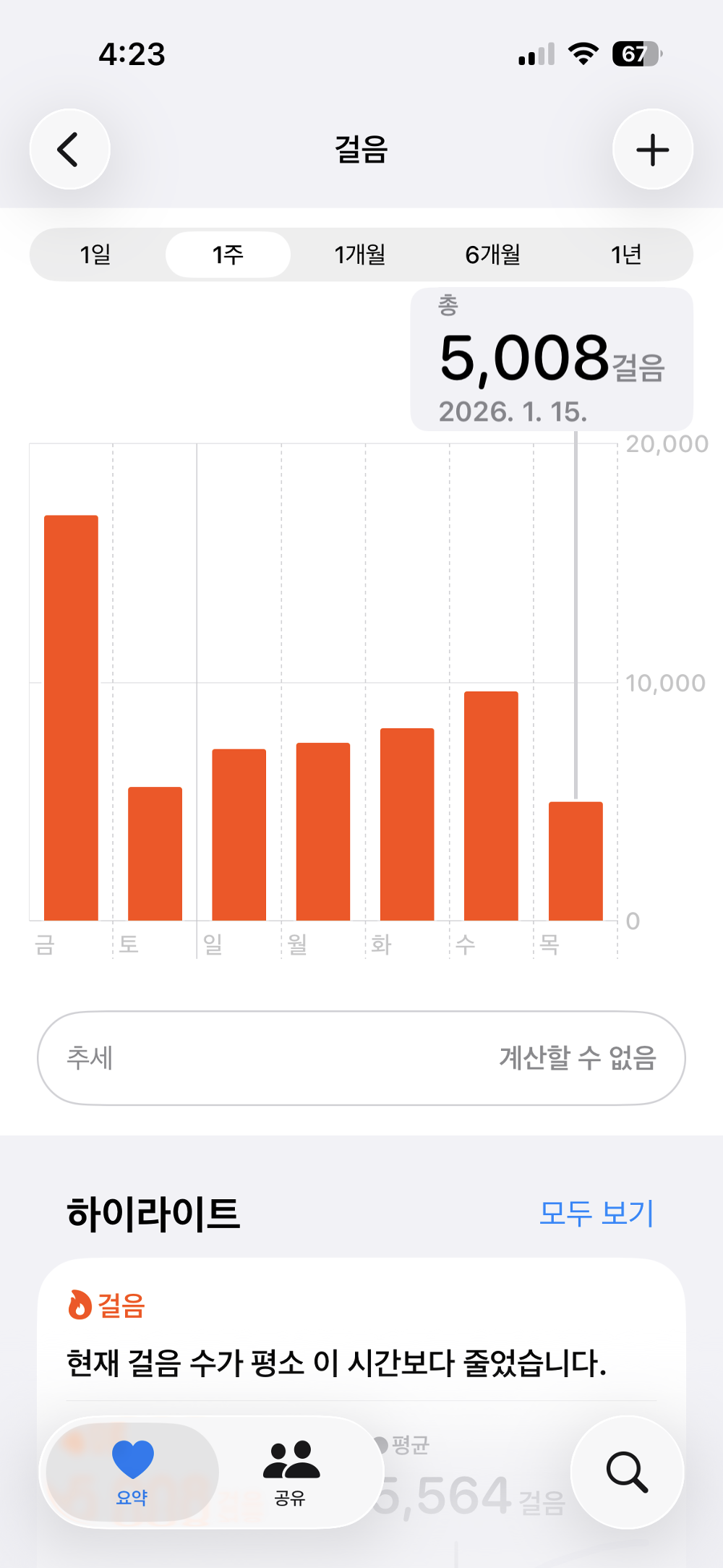Tap the average circle icon near 평균

coord(381,1441)
